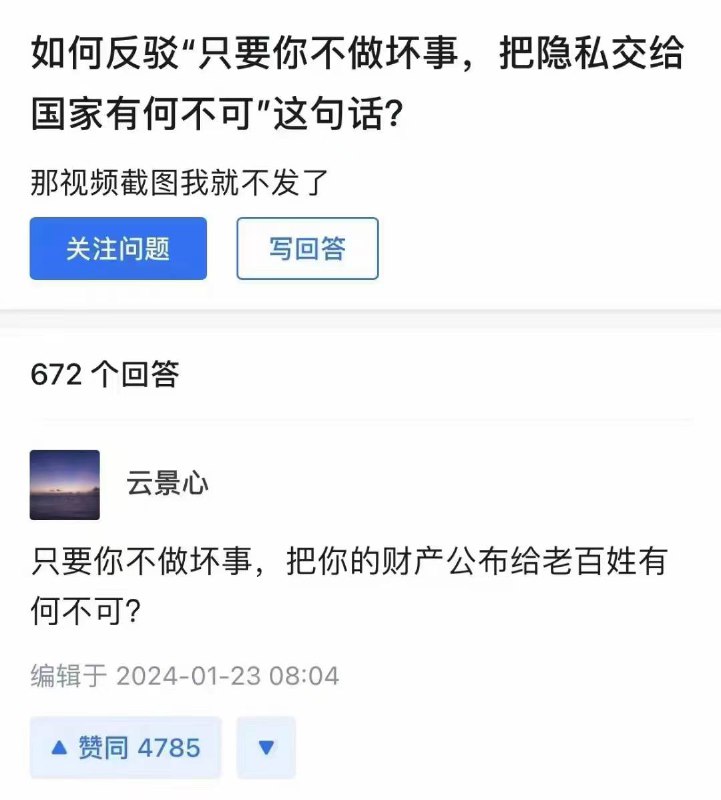Select the downward triangle to downvote 云景心's answer

268,747
